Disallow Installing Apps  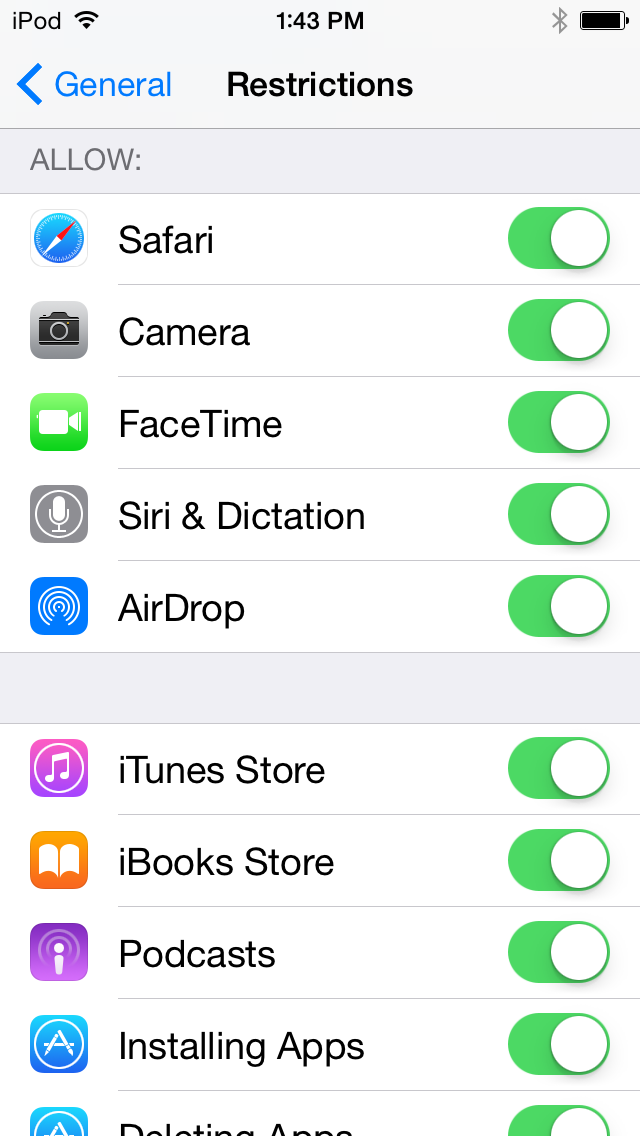(559, 1045)
